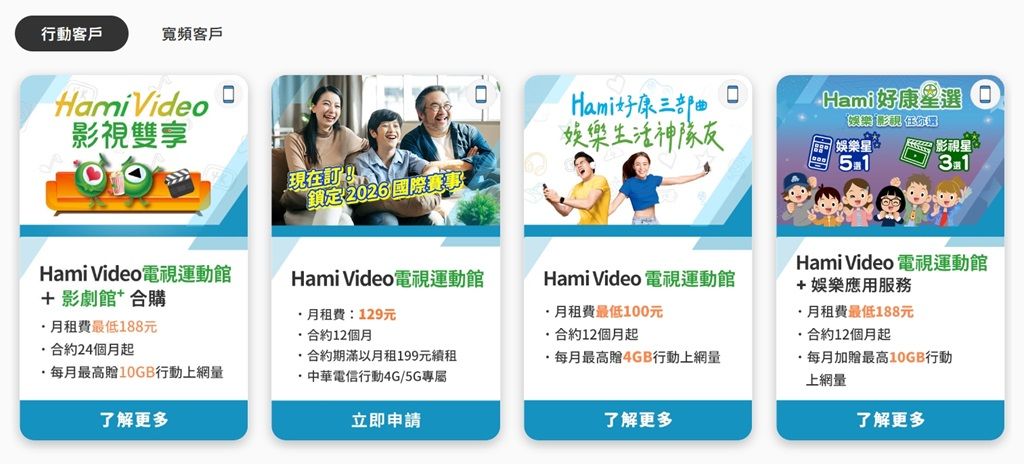Screen dimensions: 1024x464
Task: Switch to the 行動客戶 tab
Action: coord(71,33)
